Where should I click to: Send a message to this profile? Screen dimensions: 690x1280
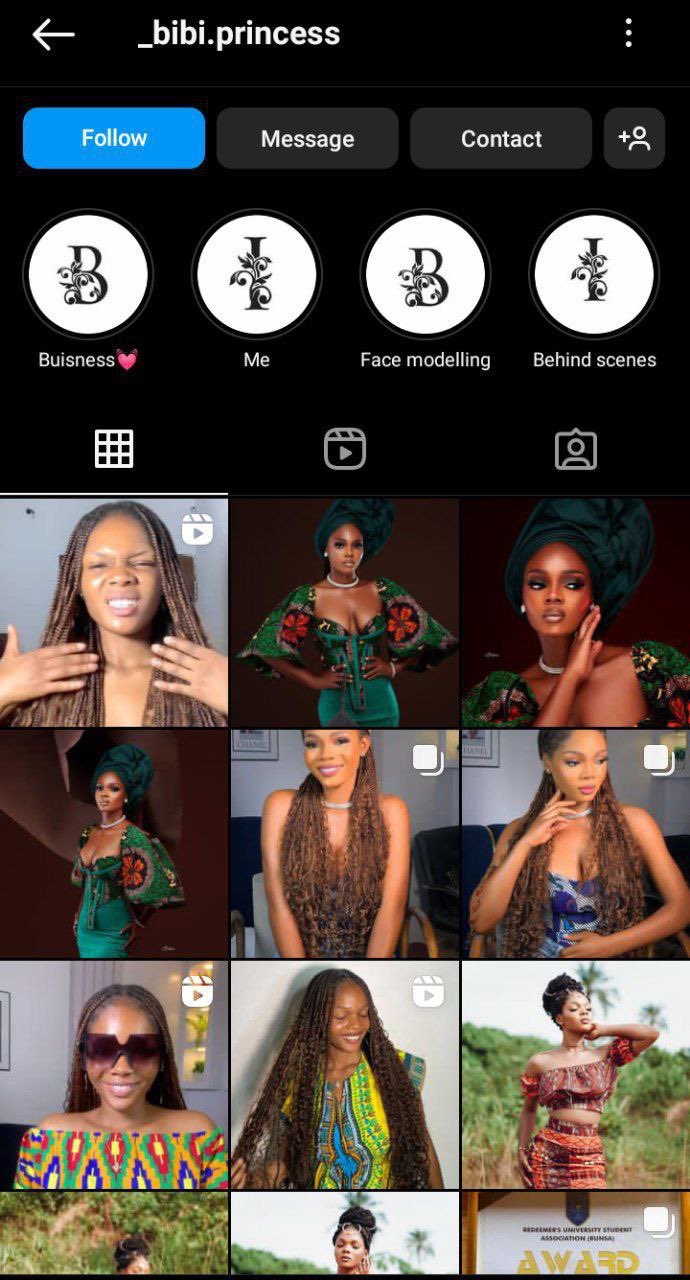pos(307,139)
